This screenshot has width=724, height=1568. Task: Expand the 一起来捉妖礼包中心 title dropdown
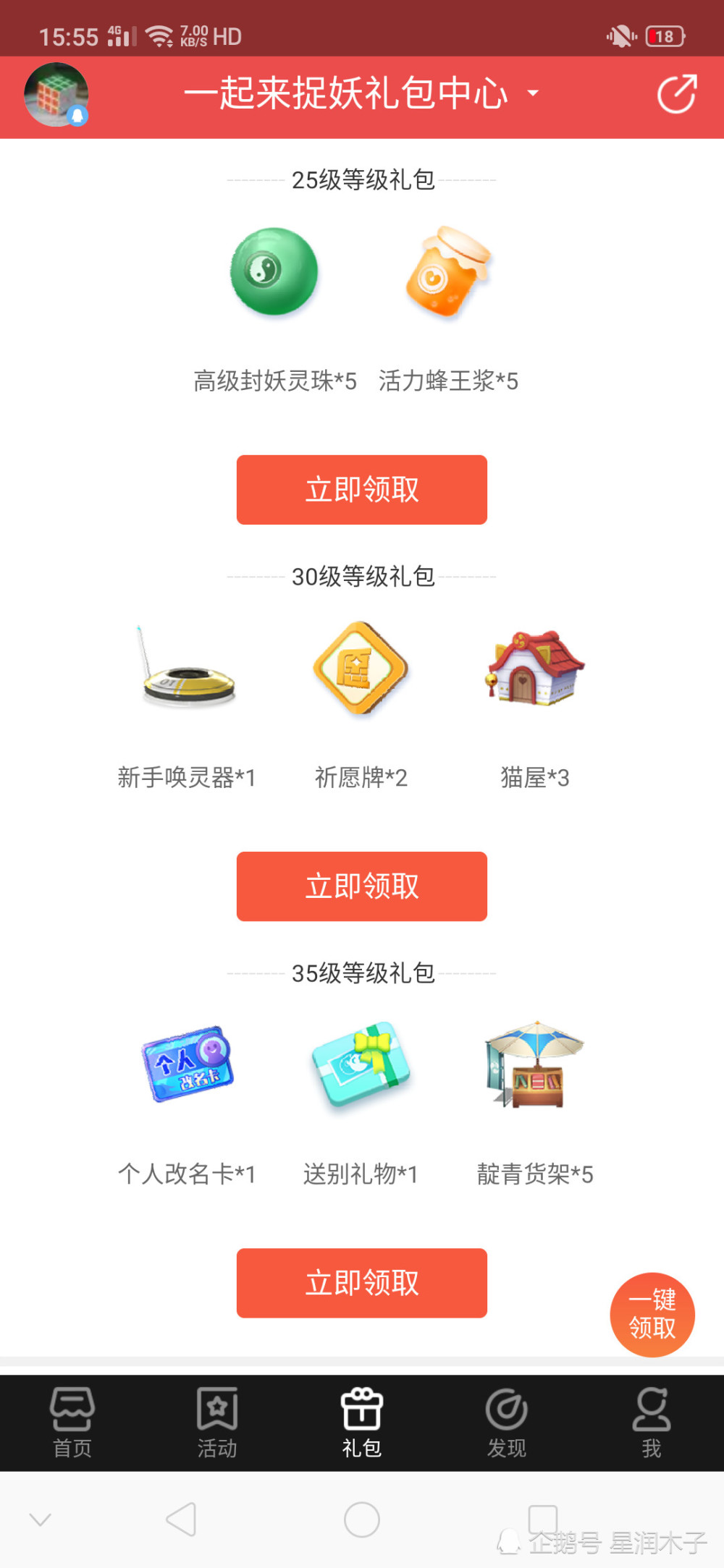click(x=533, y=93)
